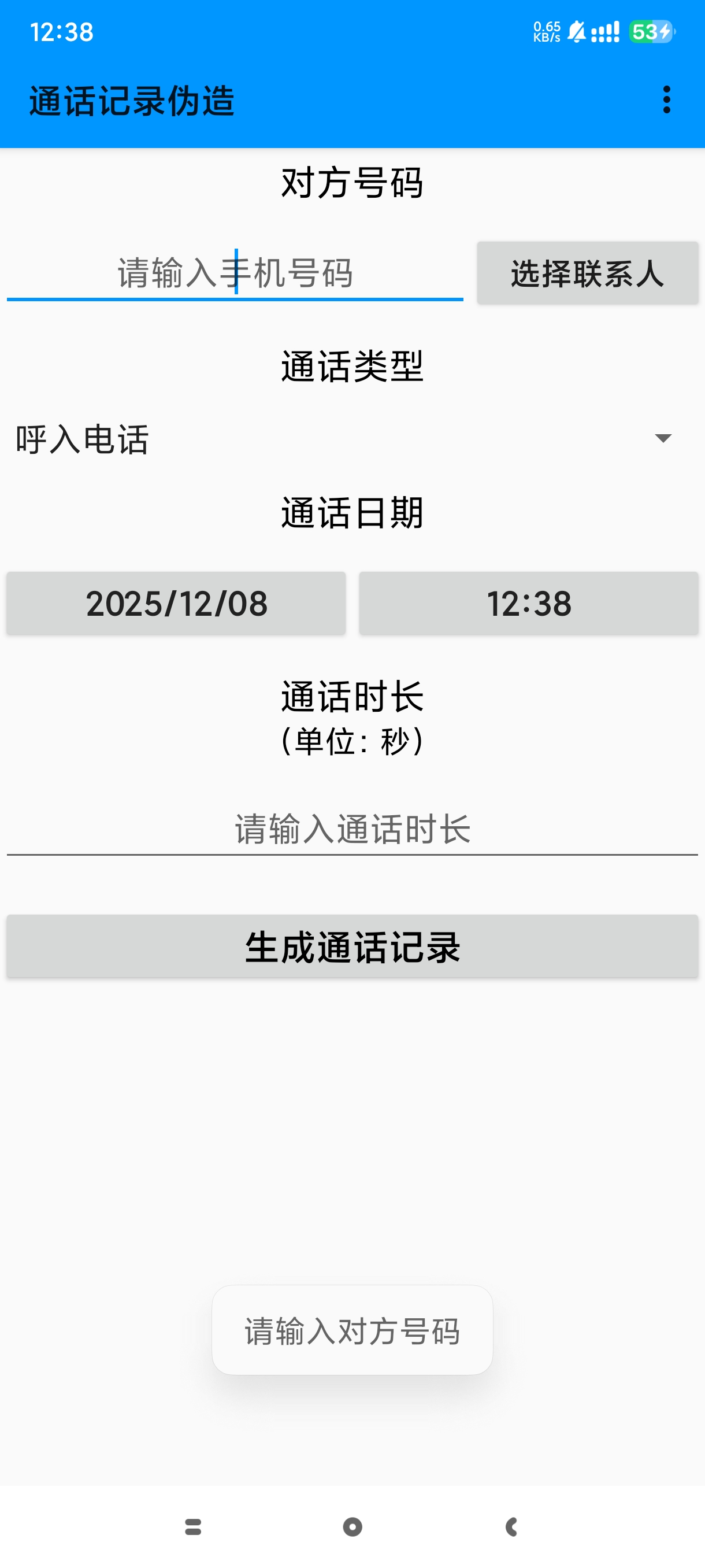Image resolution: width=705 pixels, height=1568 pixels.
Task: Change the call time 12:38
Action: coord(528,603)
